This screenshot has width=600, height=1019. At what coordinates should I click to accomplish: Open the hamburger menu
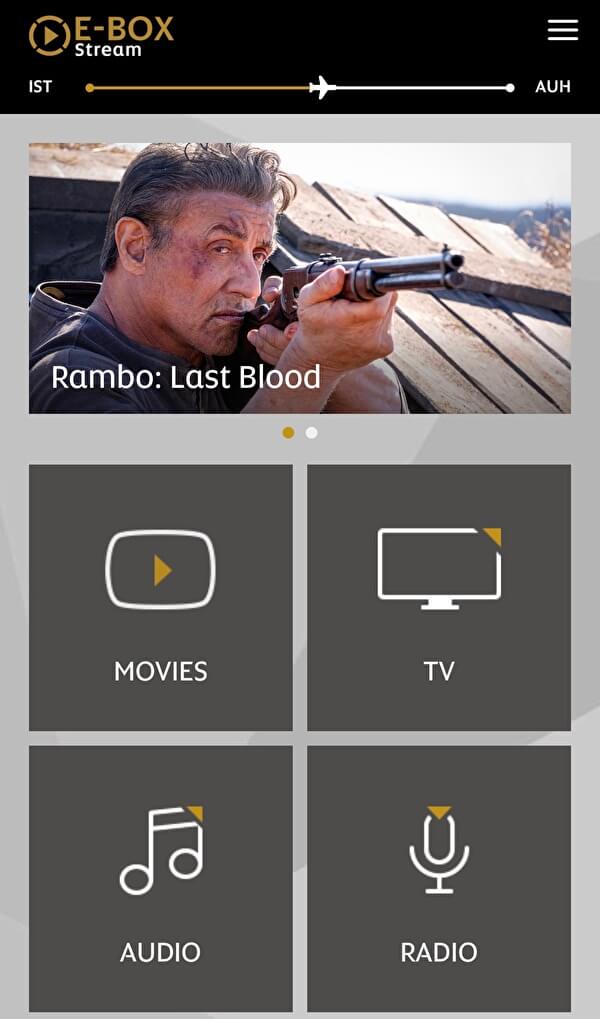(562, 30)
